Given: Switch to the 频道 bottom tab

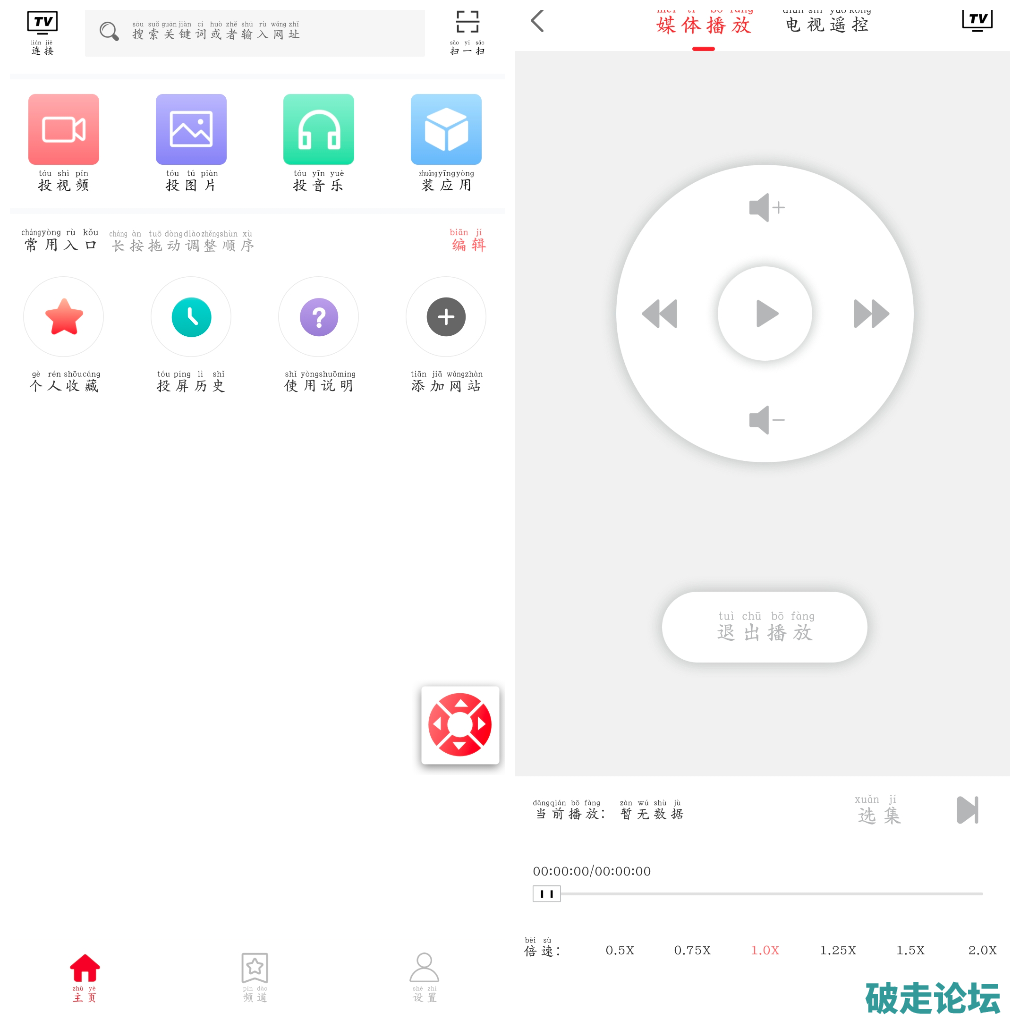Looking at the screenshot, I should [255, 976].
